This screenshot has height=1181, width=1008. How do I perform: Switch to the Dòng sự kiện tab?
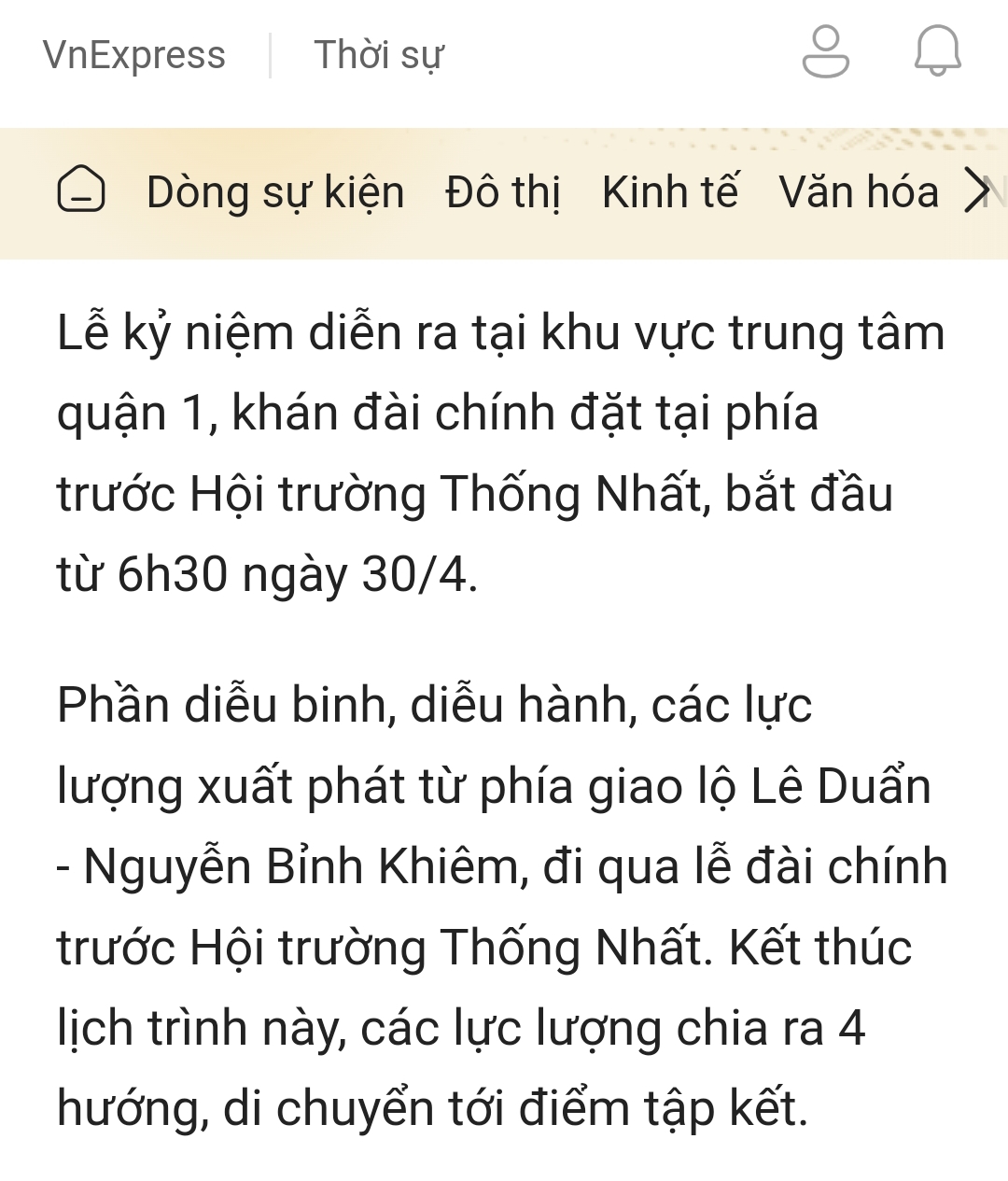point(275,192)
